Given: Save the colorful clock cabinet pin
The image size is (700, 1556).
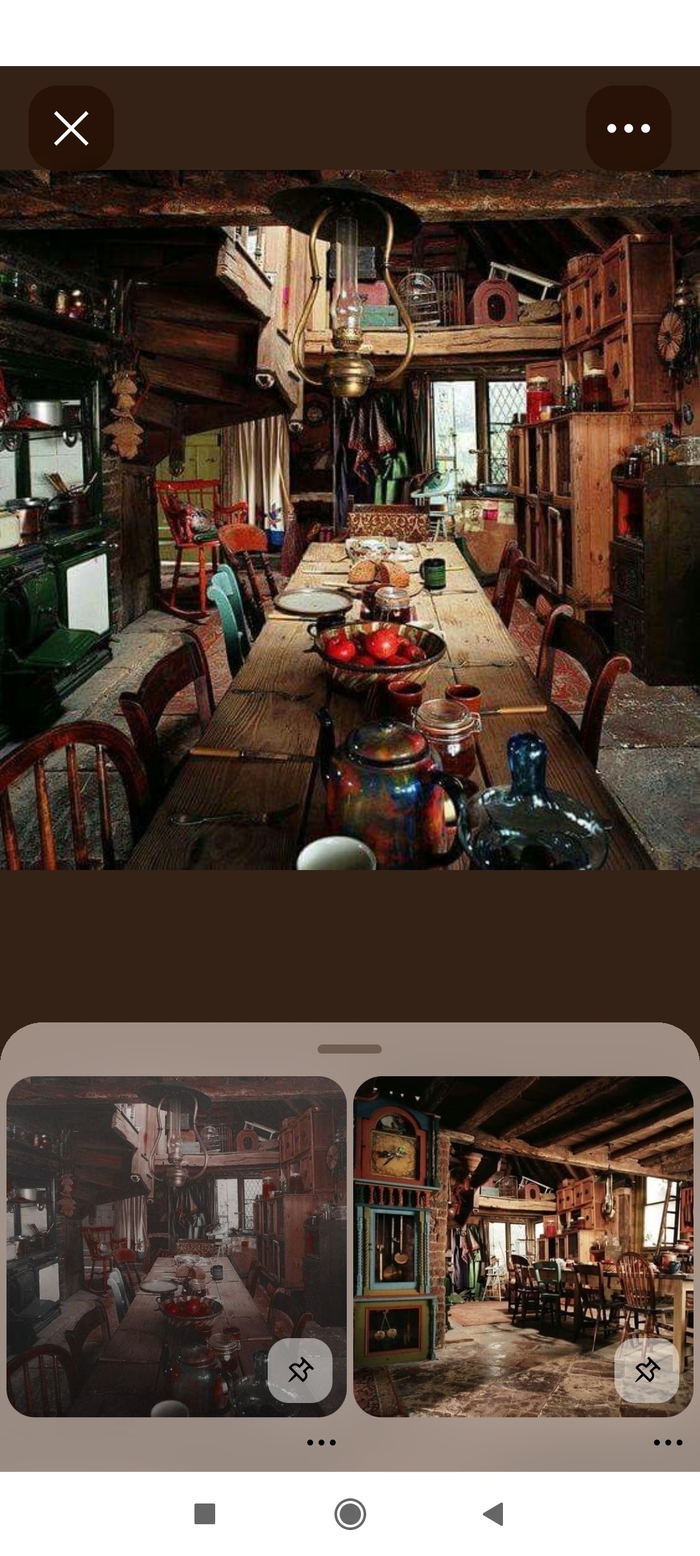Looking at the screenshot, I should [647, 1370].
